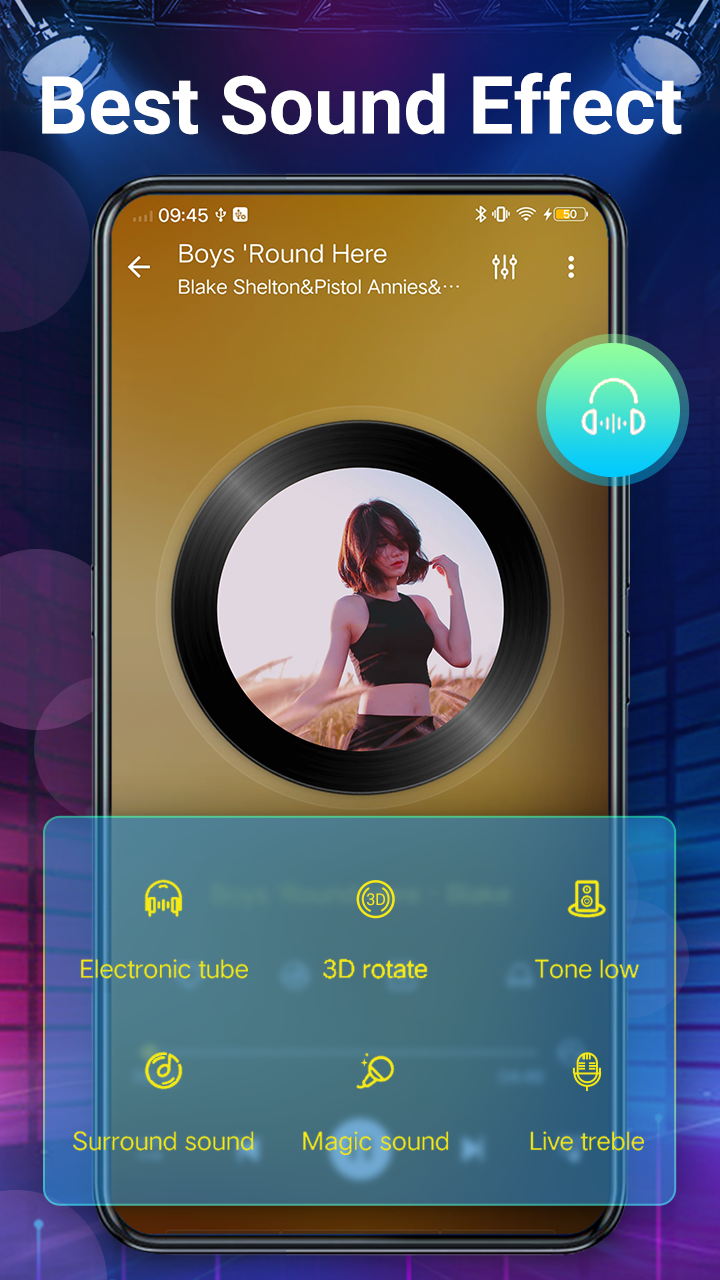The image size is (720, 1280).
Task: Select the Magic sound microphone icon
Action: coord(375,1071)
